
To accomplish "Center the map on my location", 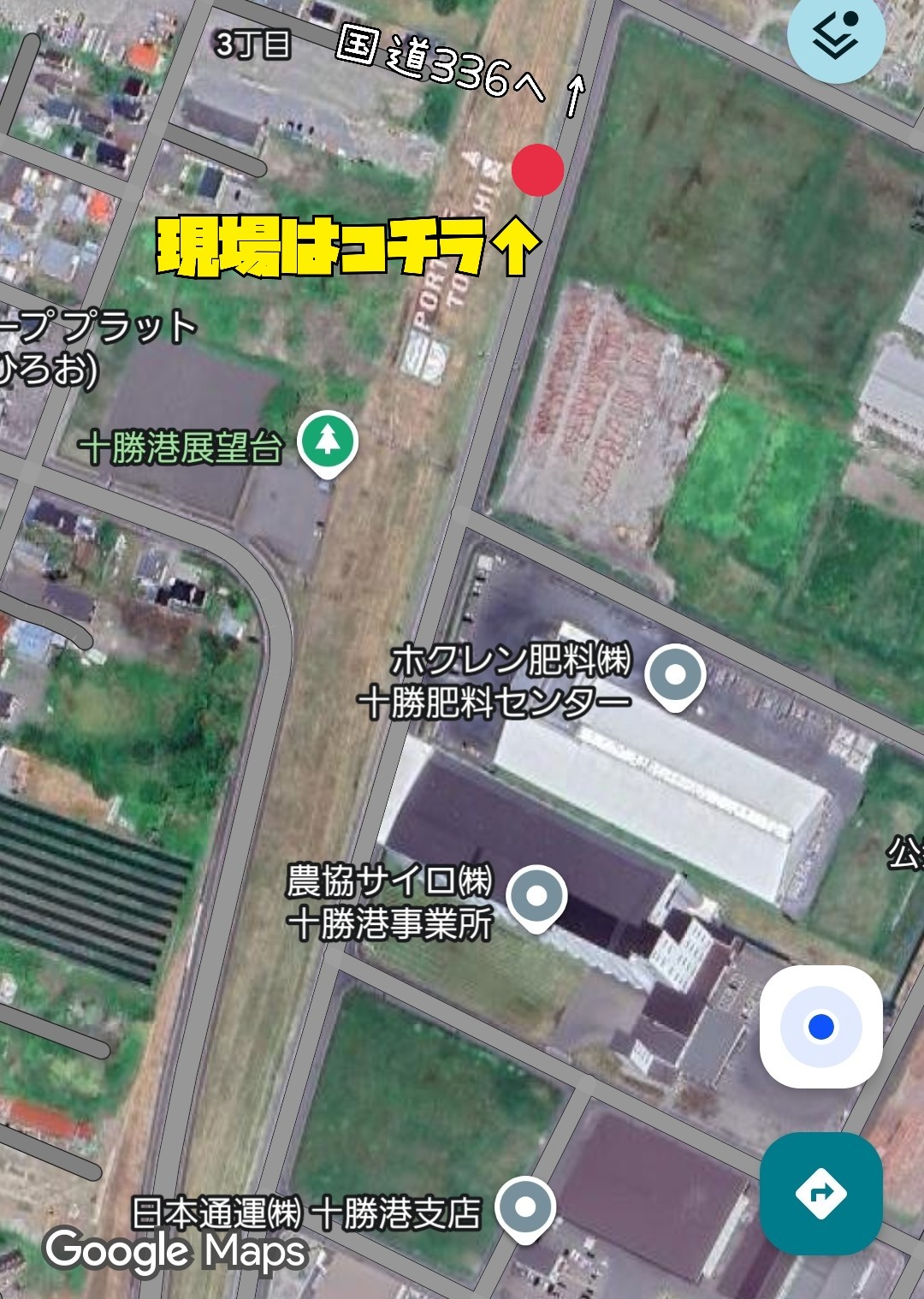I will (x=820, y=1026).
